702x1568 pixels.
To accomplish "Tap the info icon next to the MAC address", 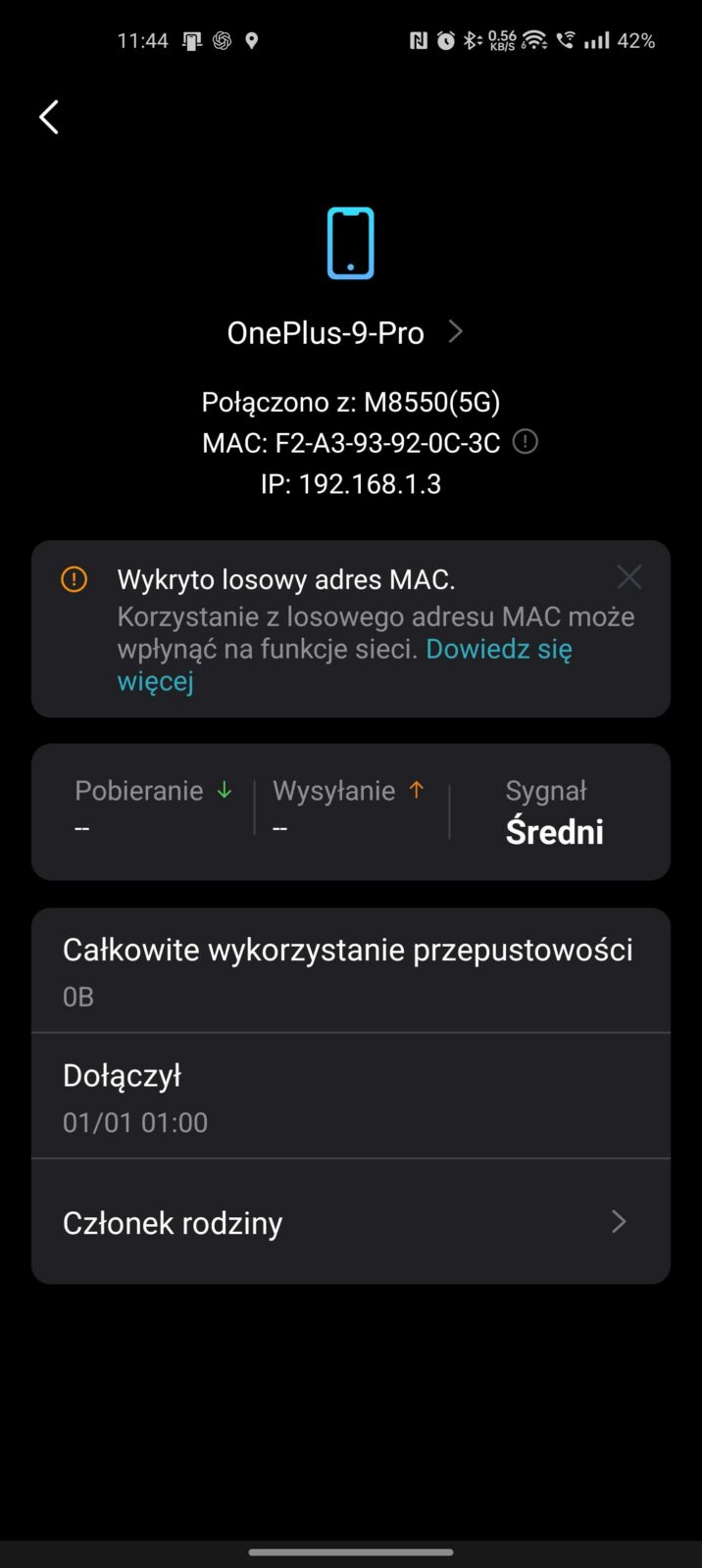I will tap(526, 442).
